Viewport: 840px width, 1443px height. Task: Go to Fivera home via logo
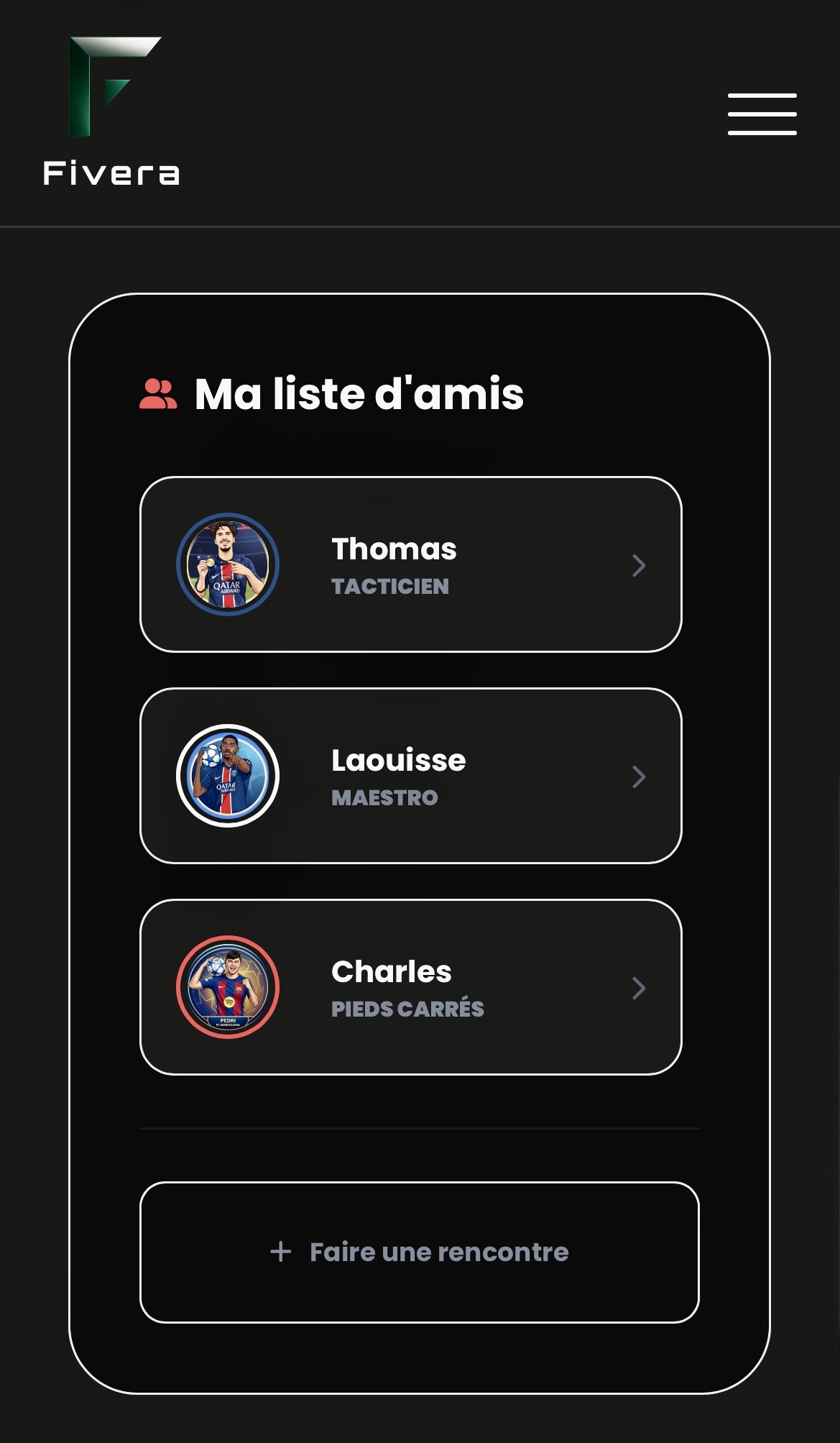click(x=111, y=111)
